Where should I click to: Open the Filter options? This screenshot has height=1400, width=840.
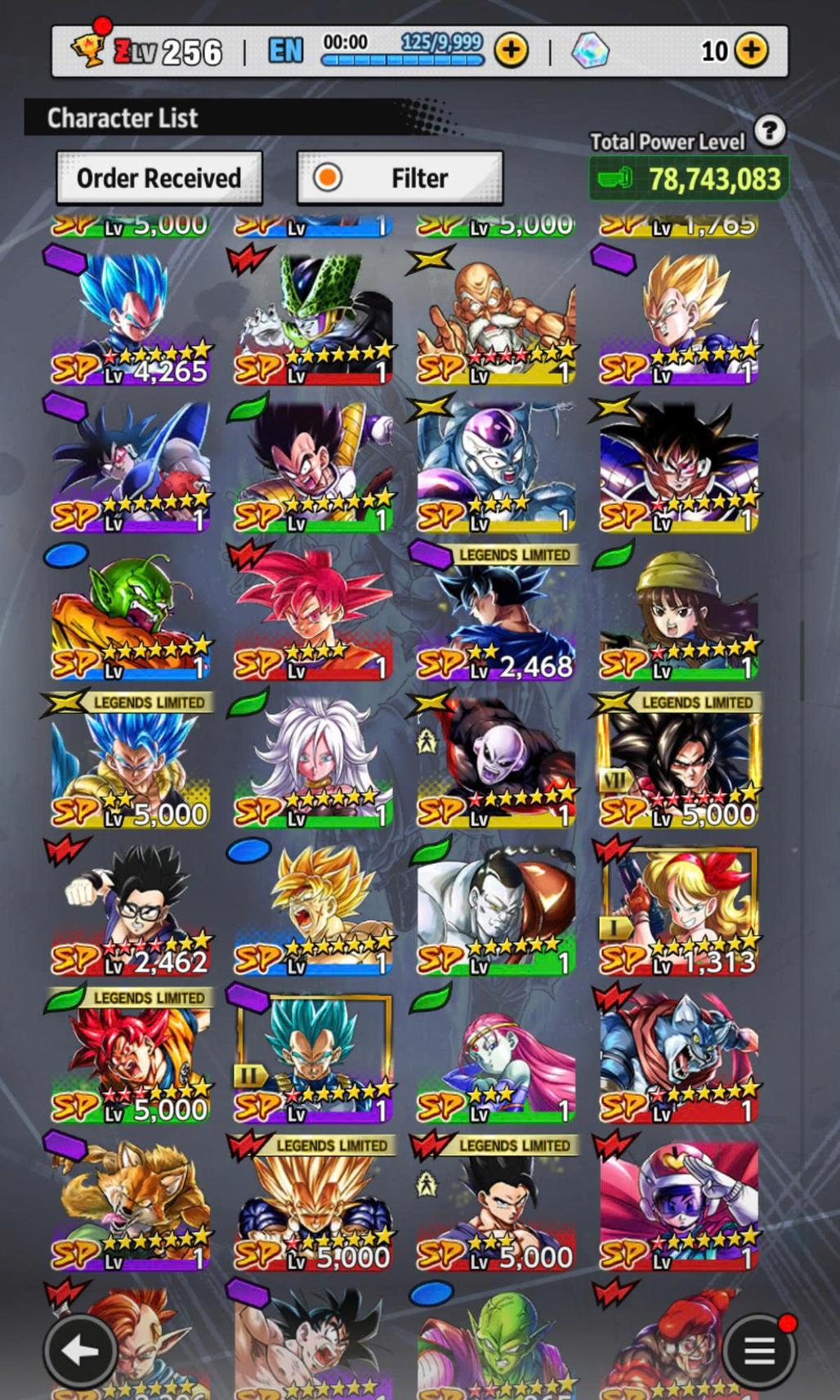point(400,178)
